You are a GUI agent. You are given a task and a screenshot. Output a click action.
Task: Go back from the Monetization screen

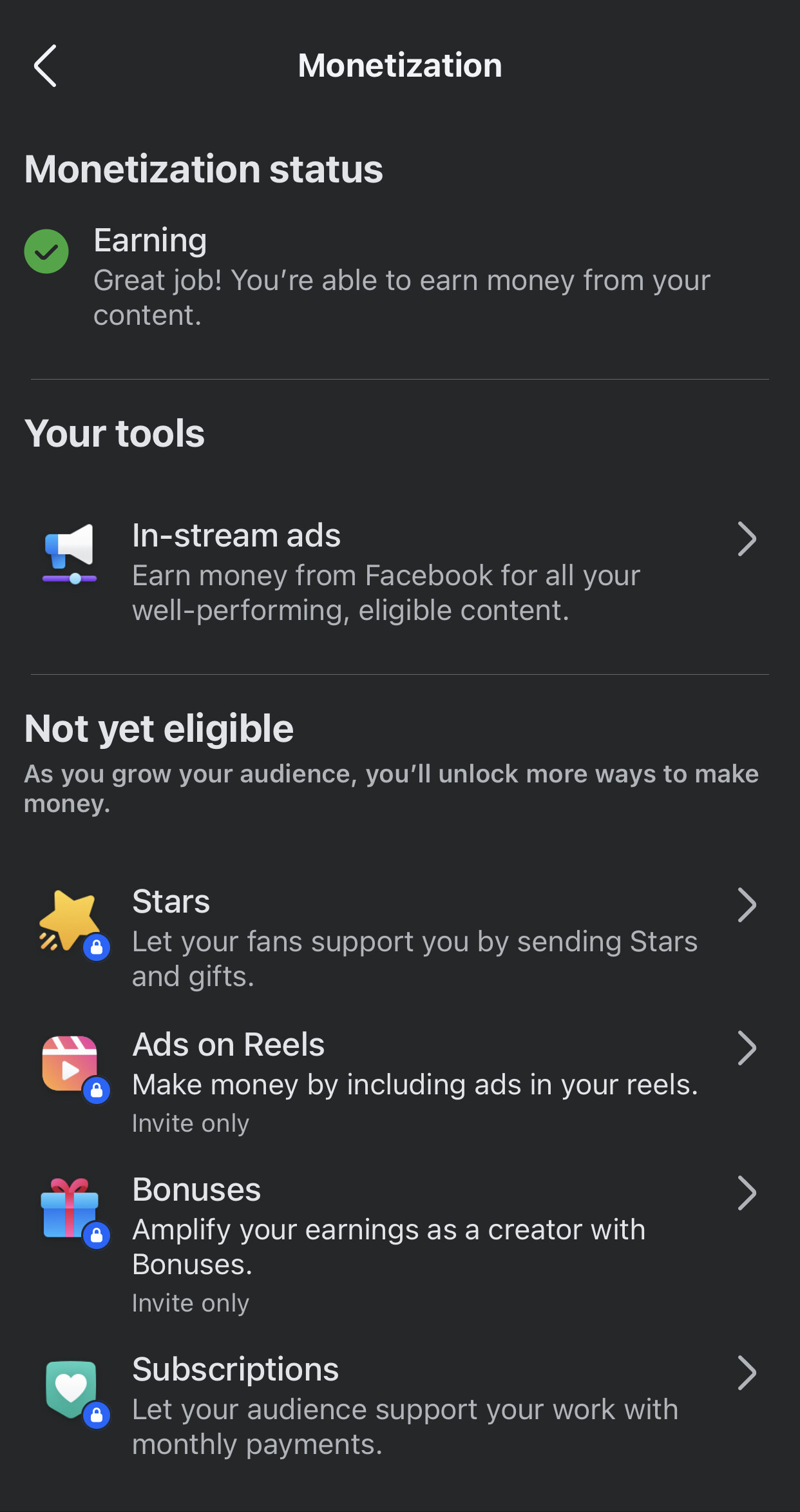pyautogui.click(x=45, y=66)
